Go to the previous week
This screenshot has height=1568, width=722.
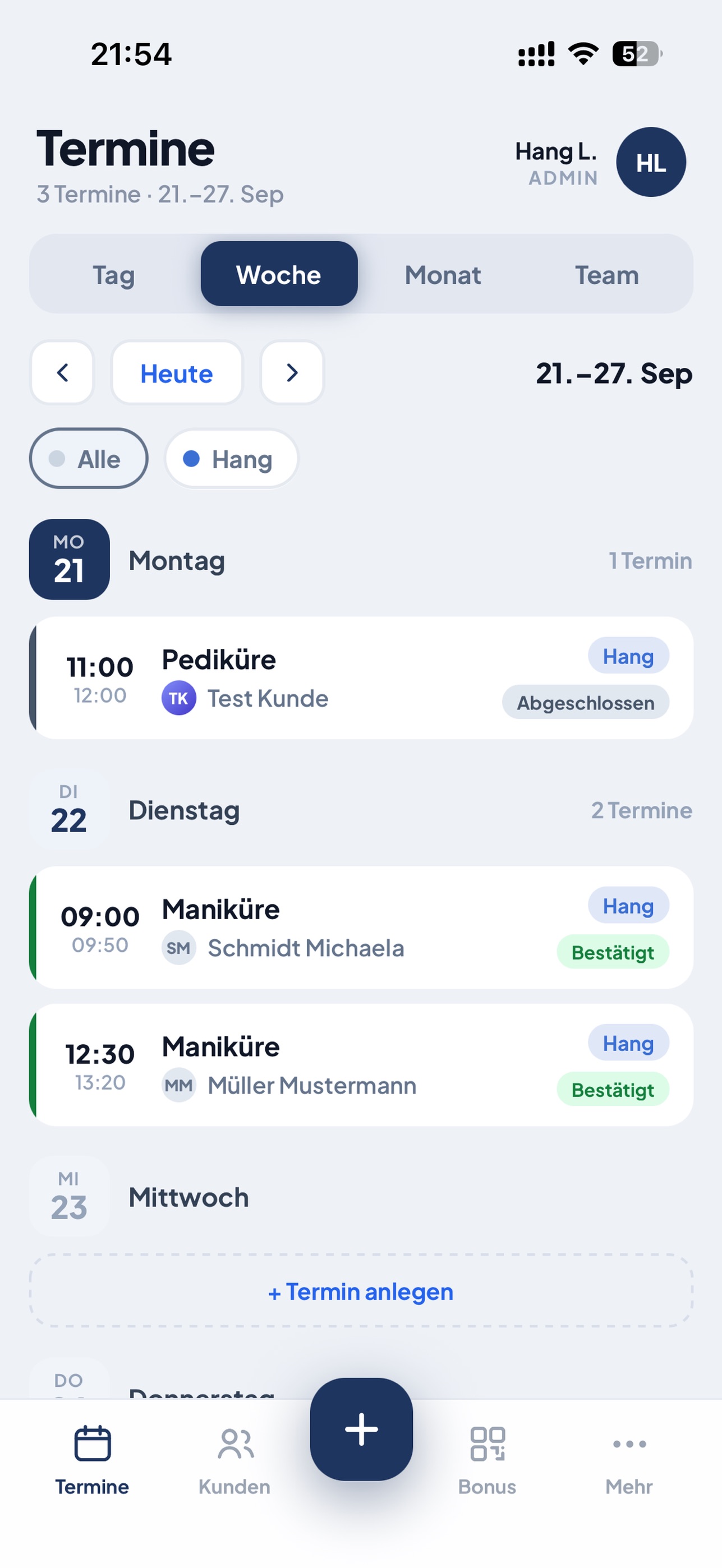pos(62,372)
